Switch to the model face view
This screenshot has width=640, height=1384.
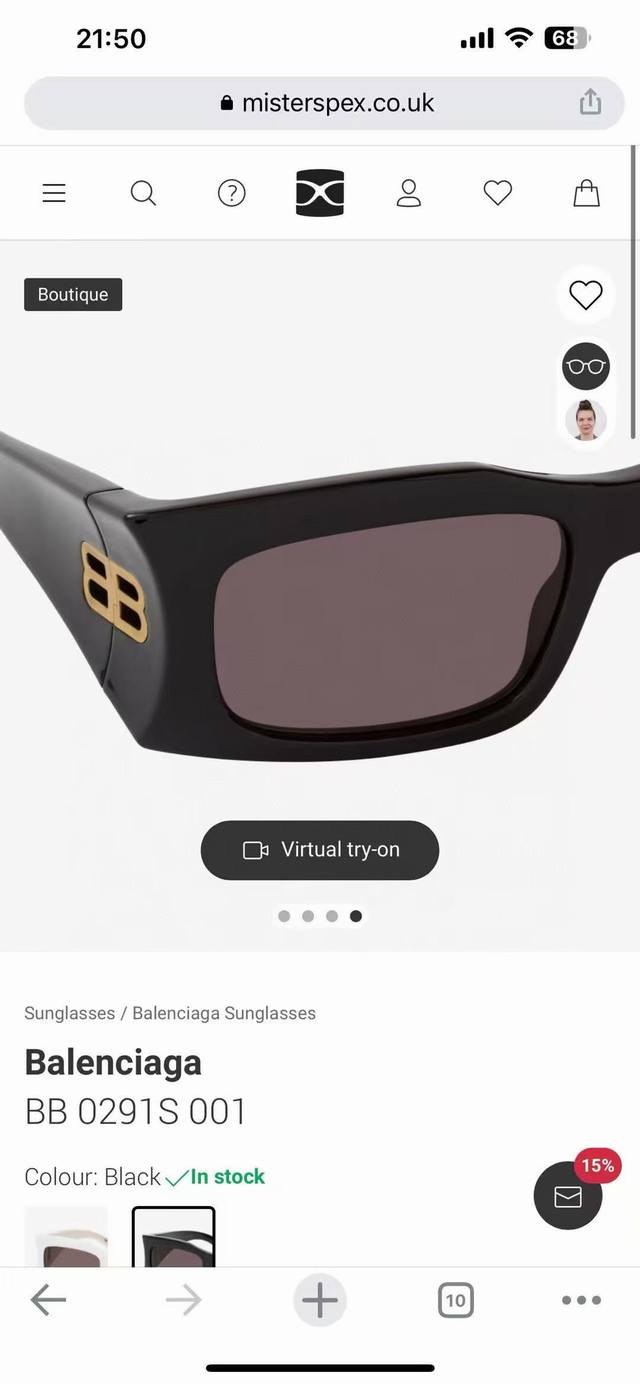[x=586, y=420]
